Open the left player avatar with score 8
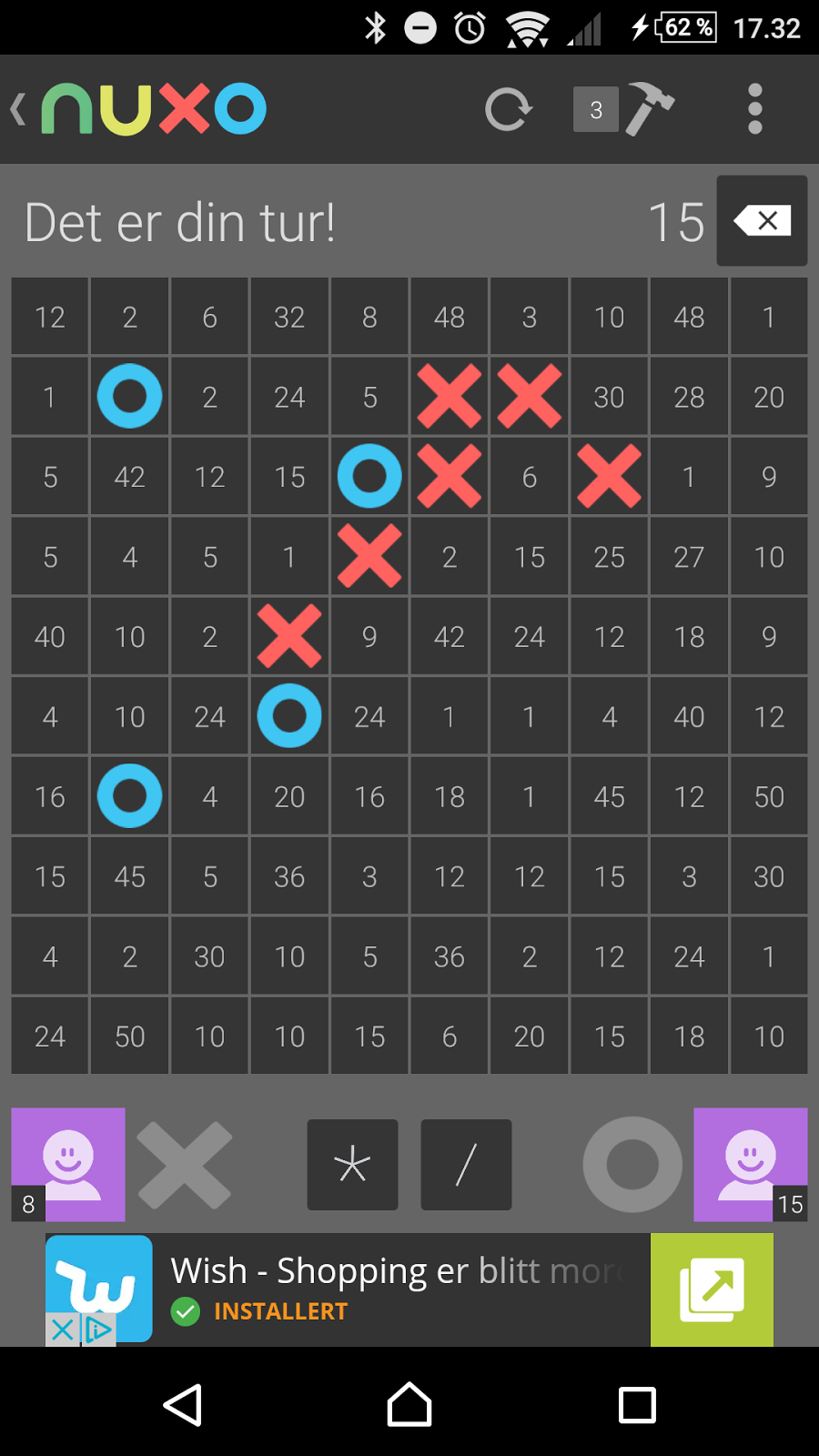Image resolution: width=819 pixels, height=1456 pixels. [68, 1165]
